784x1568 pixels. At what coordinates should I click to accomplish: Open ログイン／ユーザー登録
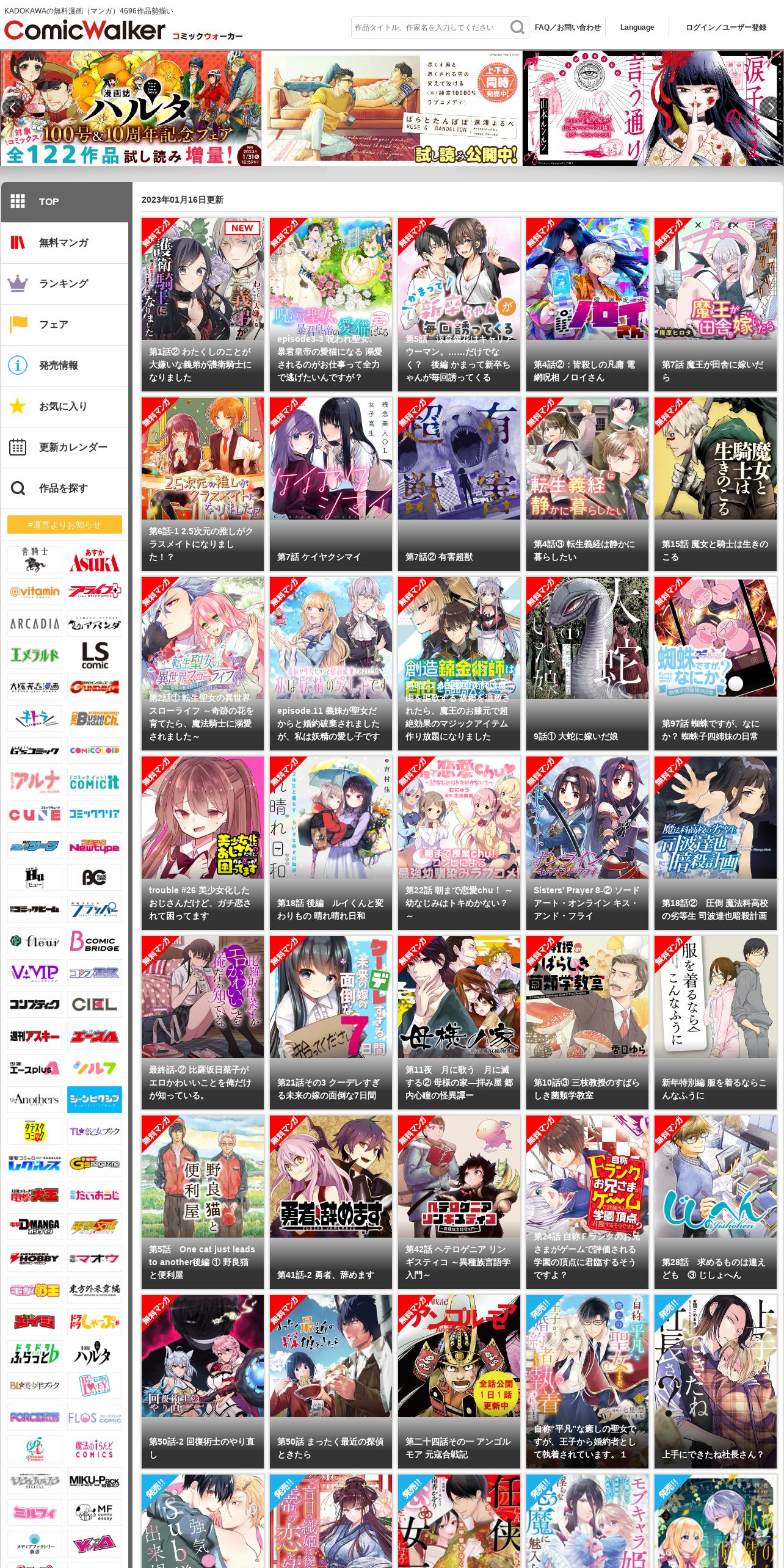pos(726,27)
